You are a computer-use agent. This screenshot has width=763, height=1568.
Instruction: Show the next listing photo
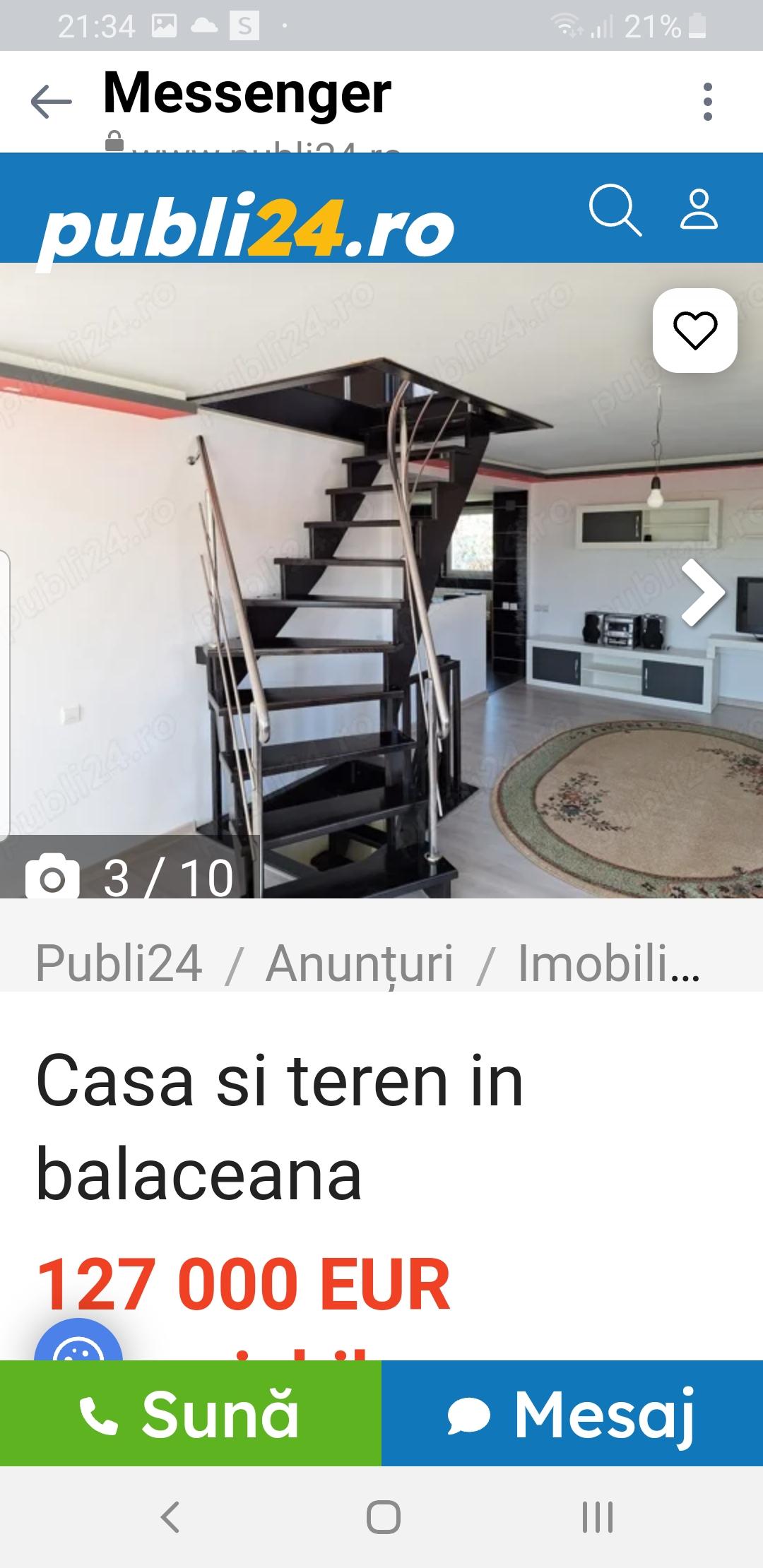click(x=704, y=592)
